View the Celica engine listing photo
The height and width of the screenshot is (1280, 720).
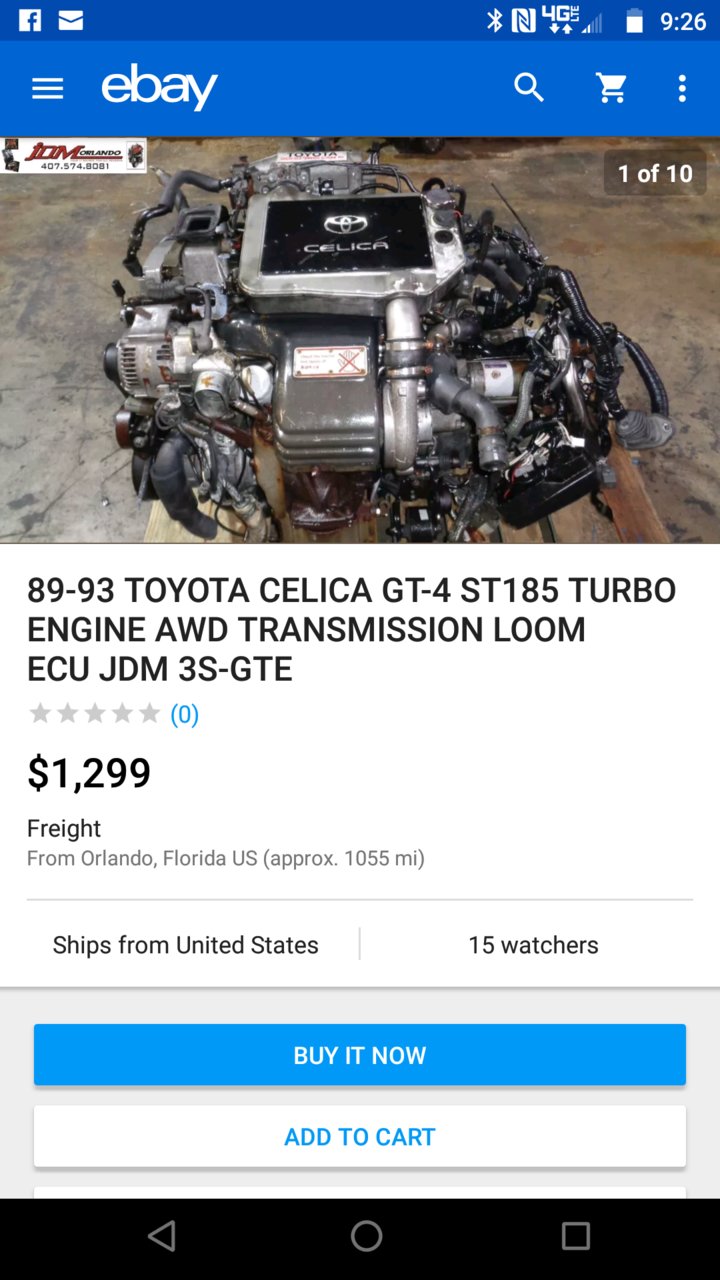[360, 340]
